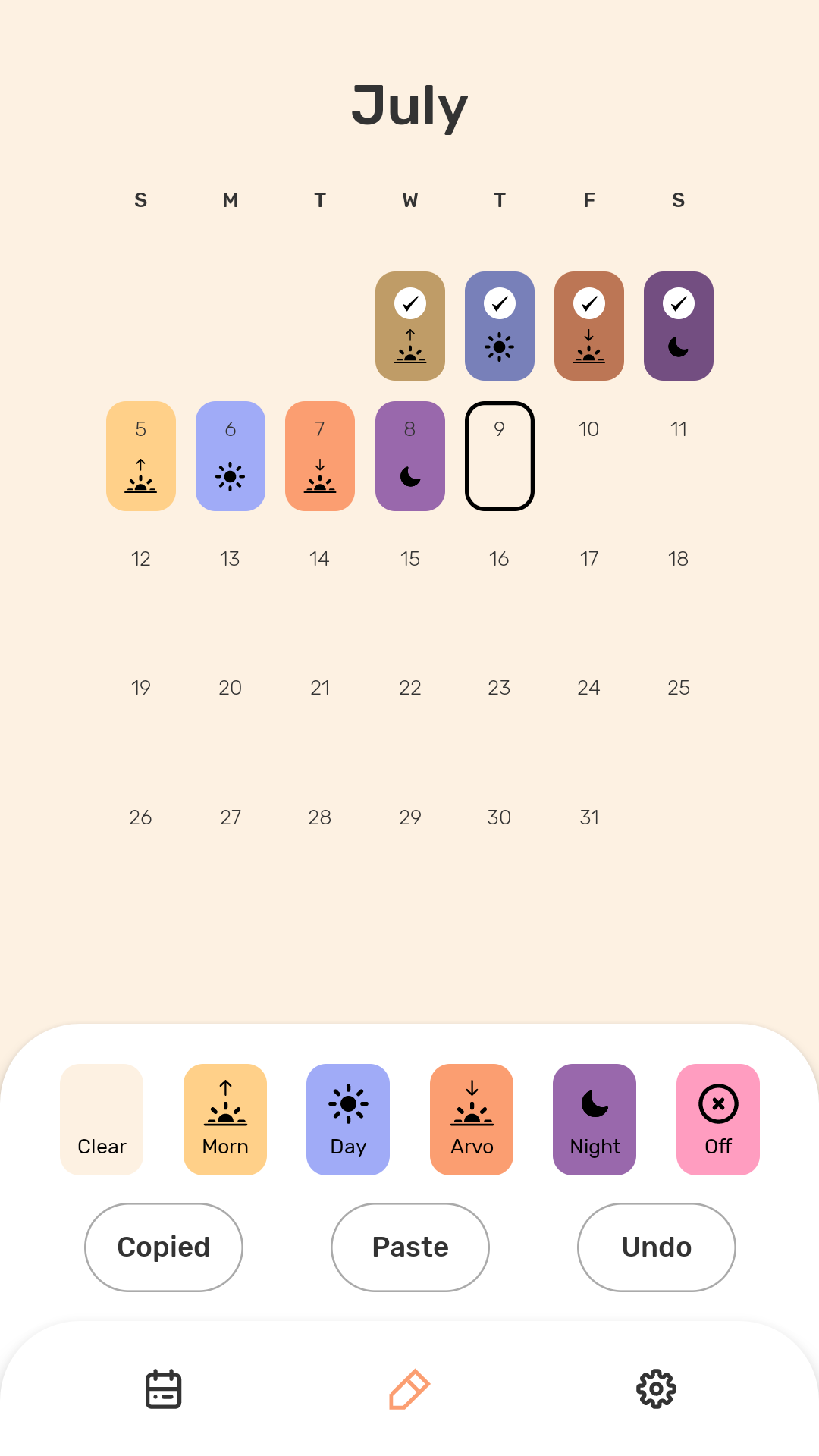Undo the last change

pos(657,1247)
